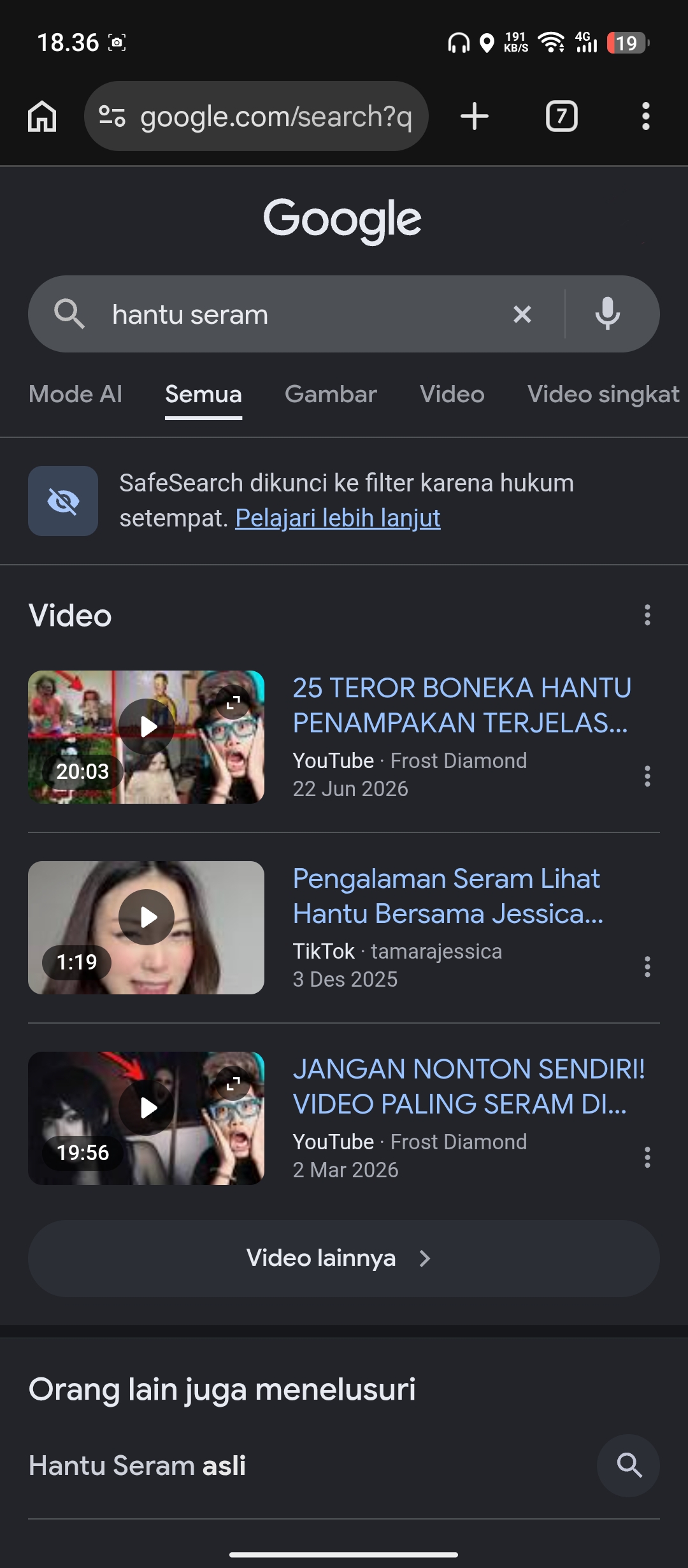Open Pengalaman Seram Lihat Hantu TikTok result

point(448,896)
